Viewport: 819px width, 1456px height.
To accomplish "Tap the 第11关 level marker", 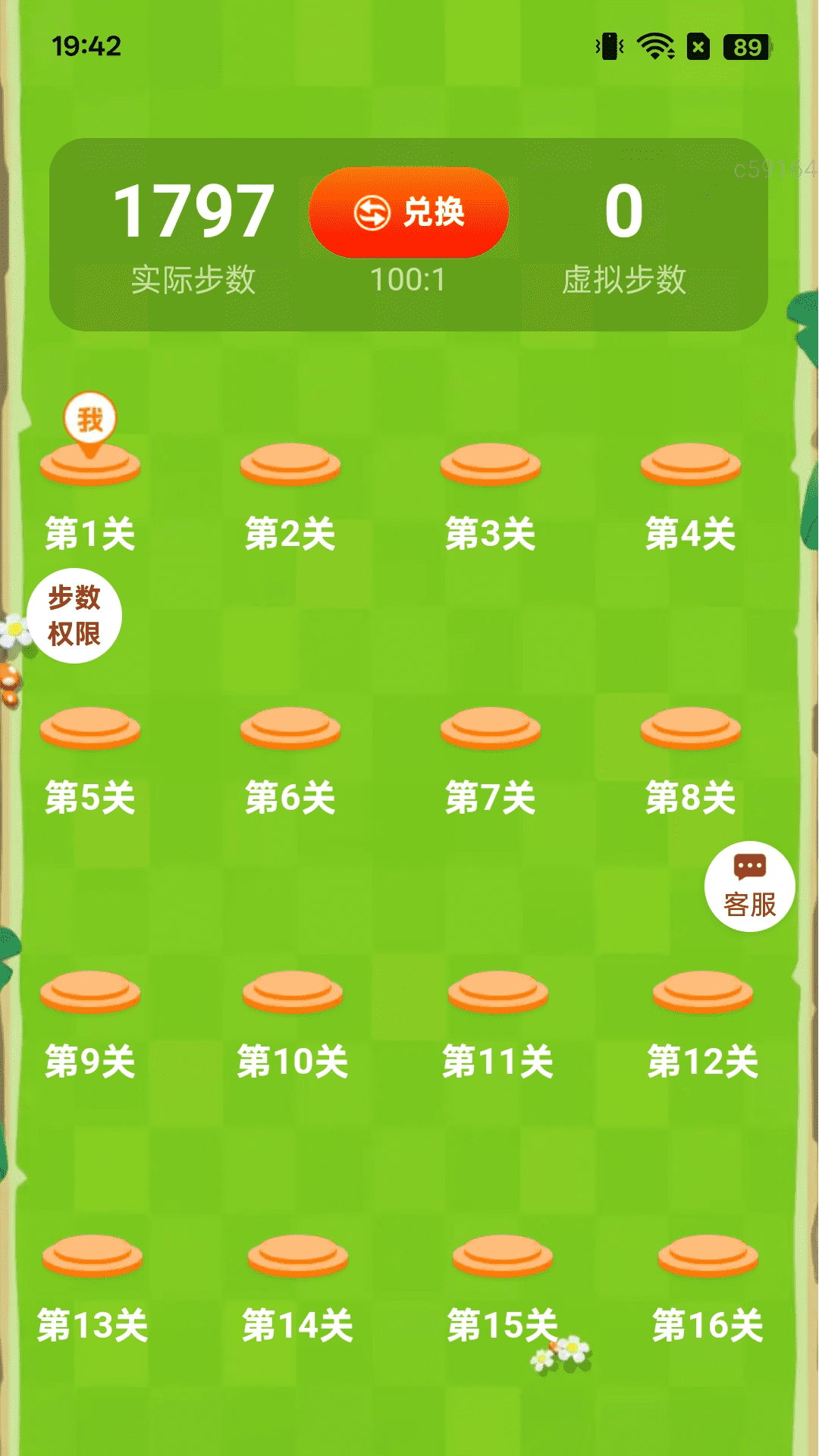I will point(497,990).
